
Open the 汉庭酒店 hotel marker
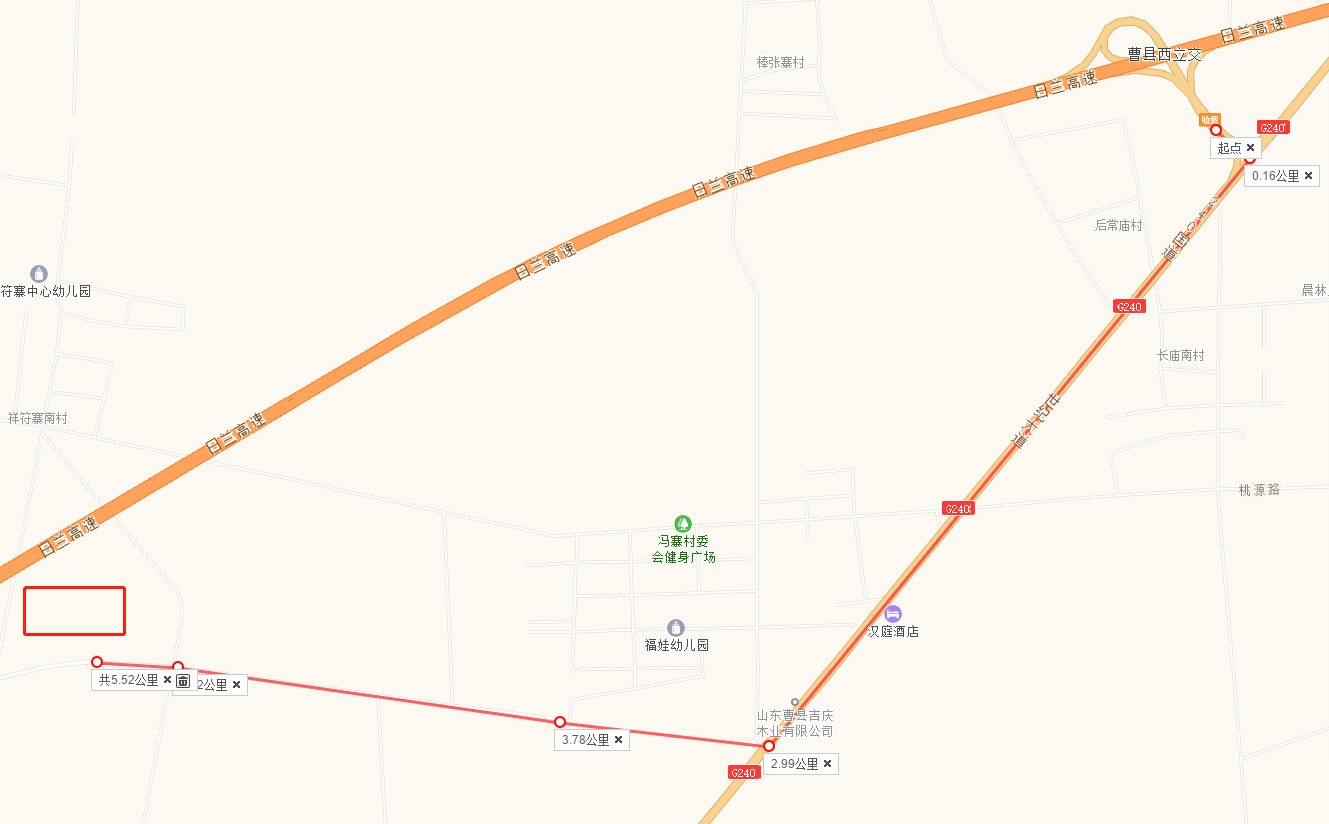[x=893, y=613]
